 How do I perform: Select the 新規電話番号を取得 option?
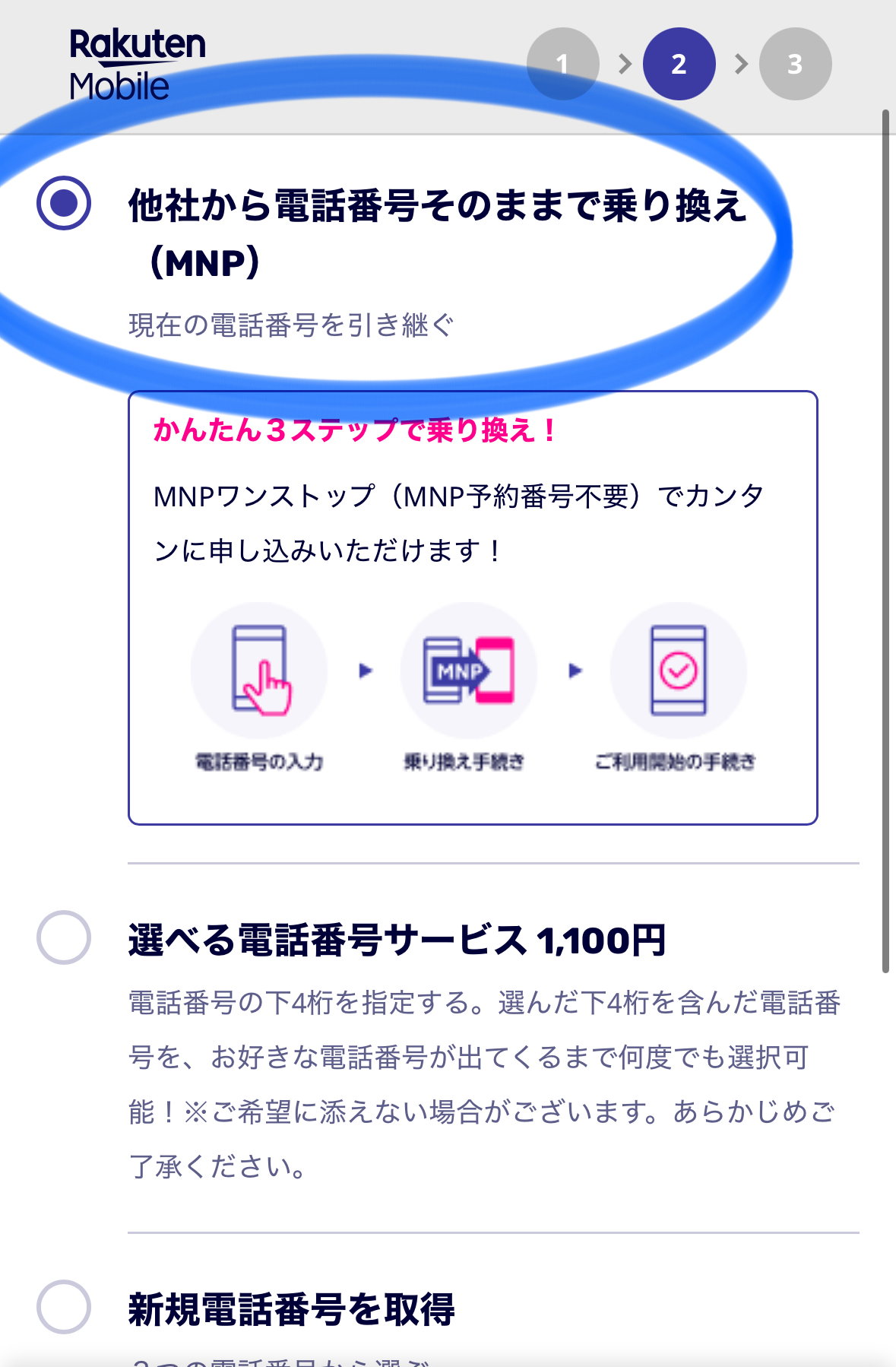click(x=64, y=1307)
